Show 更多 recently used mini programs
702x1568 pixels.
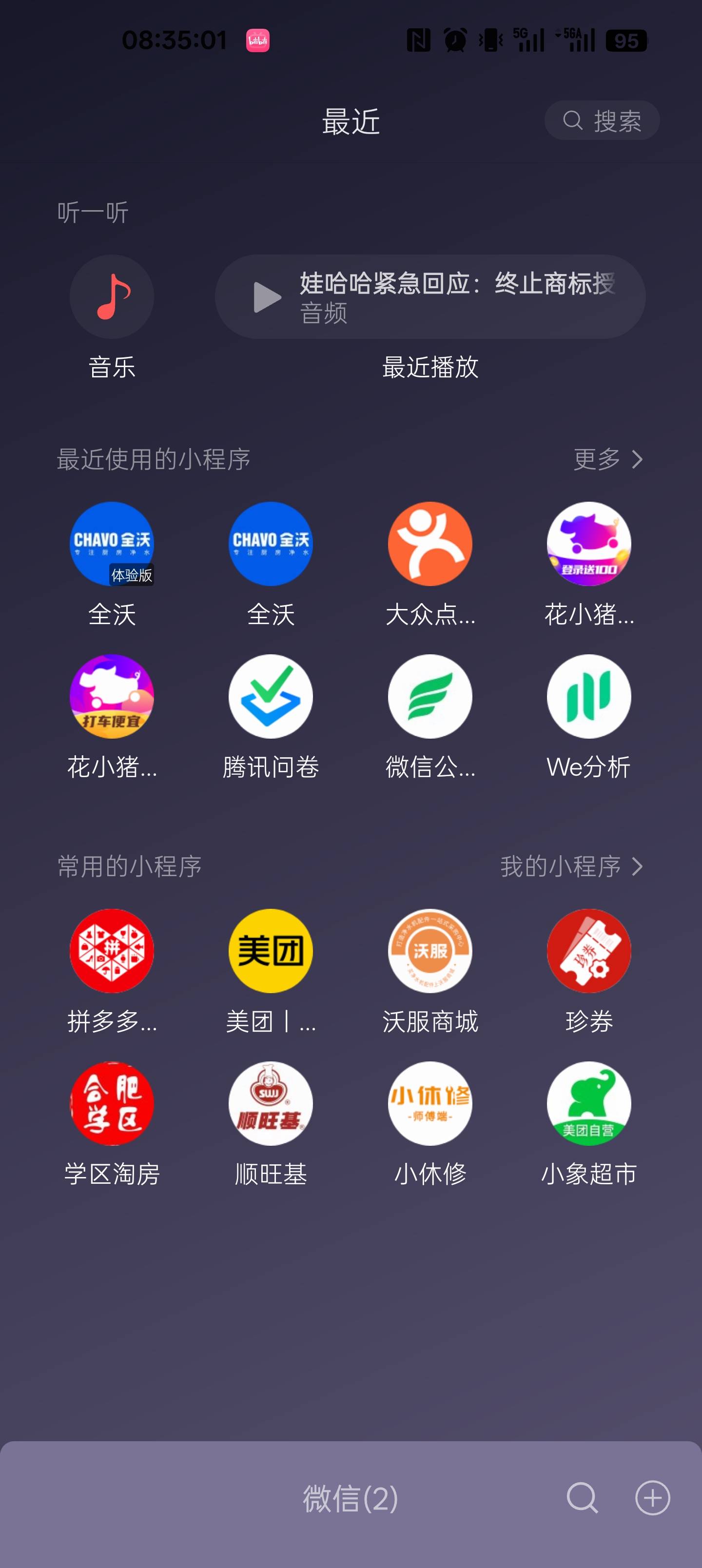click(x=607, y=460)
